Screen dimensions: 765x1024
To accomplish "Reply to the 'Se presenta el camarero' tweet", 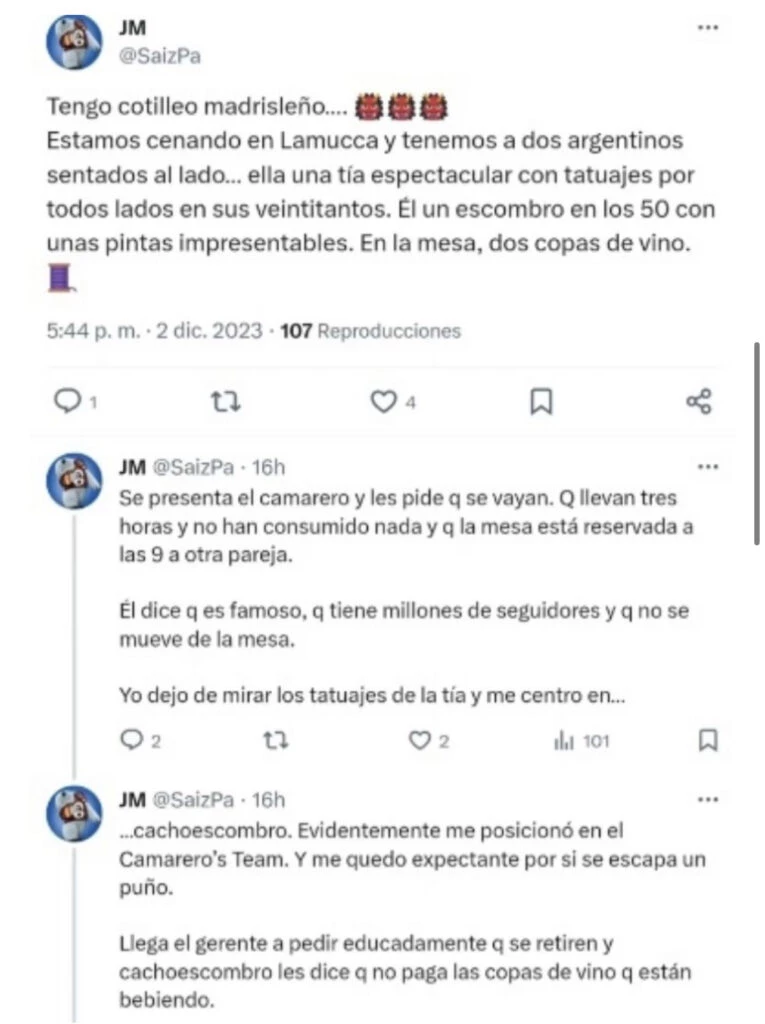I will coord(133,740).
